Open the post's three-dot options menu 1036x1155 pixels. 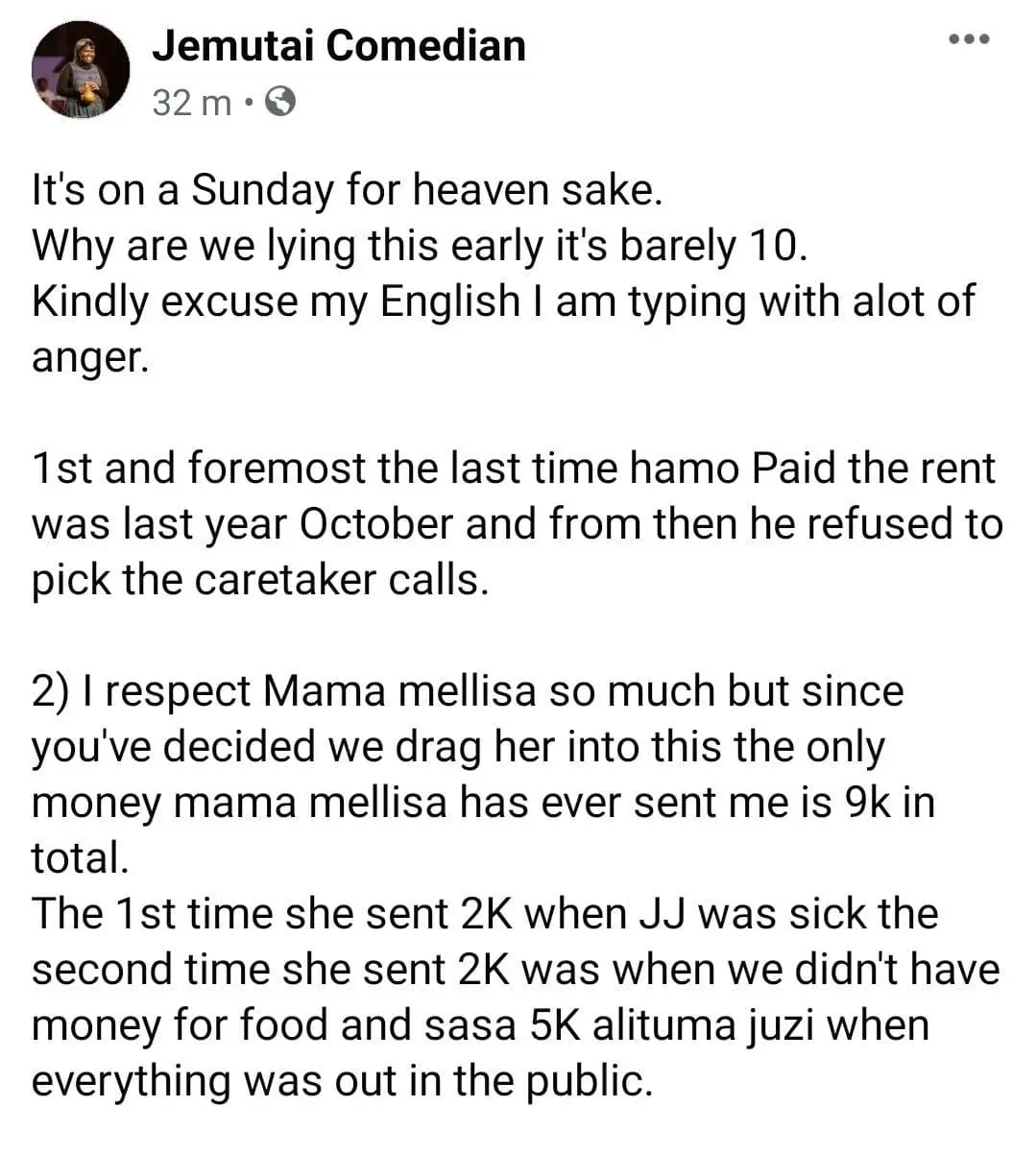[x=968, y=40]
